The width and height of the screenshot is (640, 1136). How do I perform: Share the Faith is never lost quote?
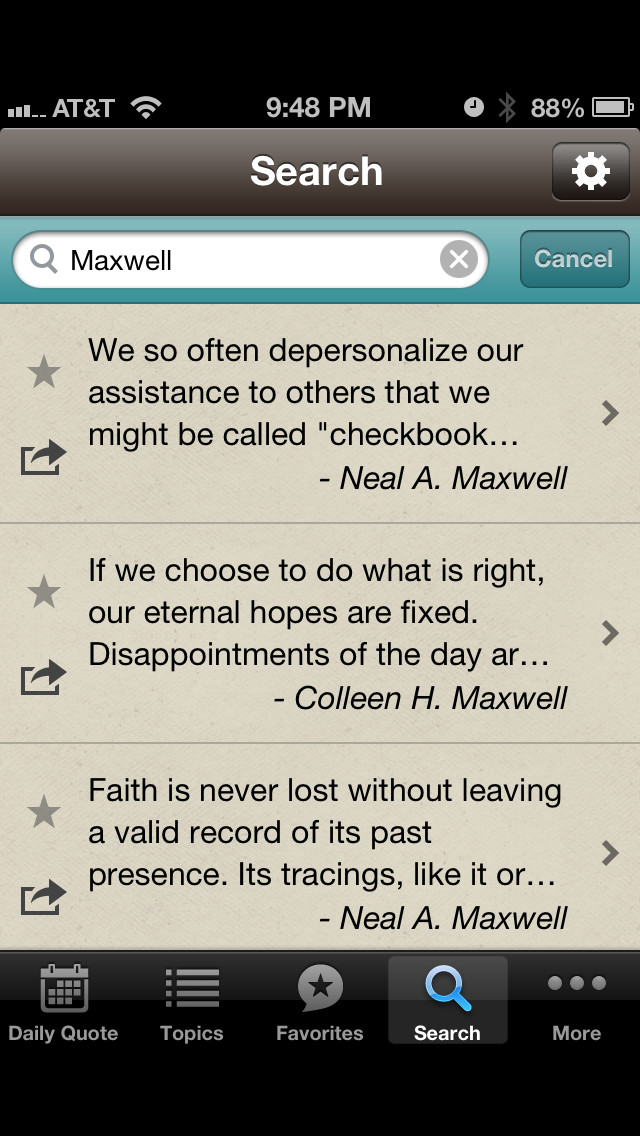(x=43, y=897)
